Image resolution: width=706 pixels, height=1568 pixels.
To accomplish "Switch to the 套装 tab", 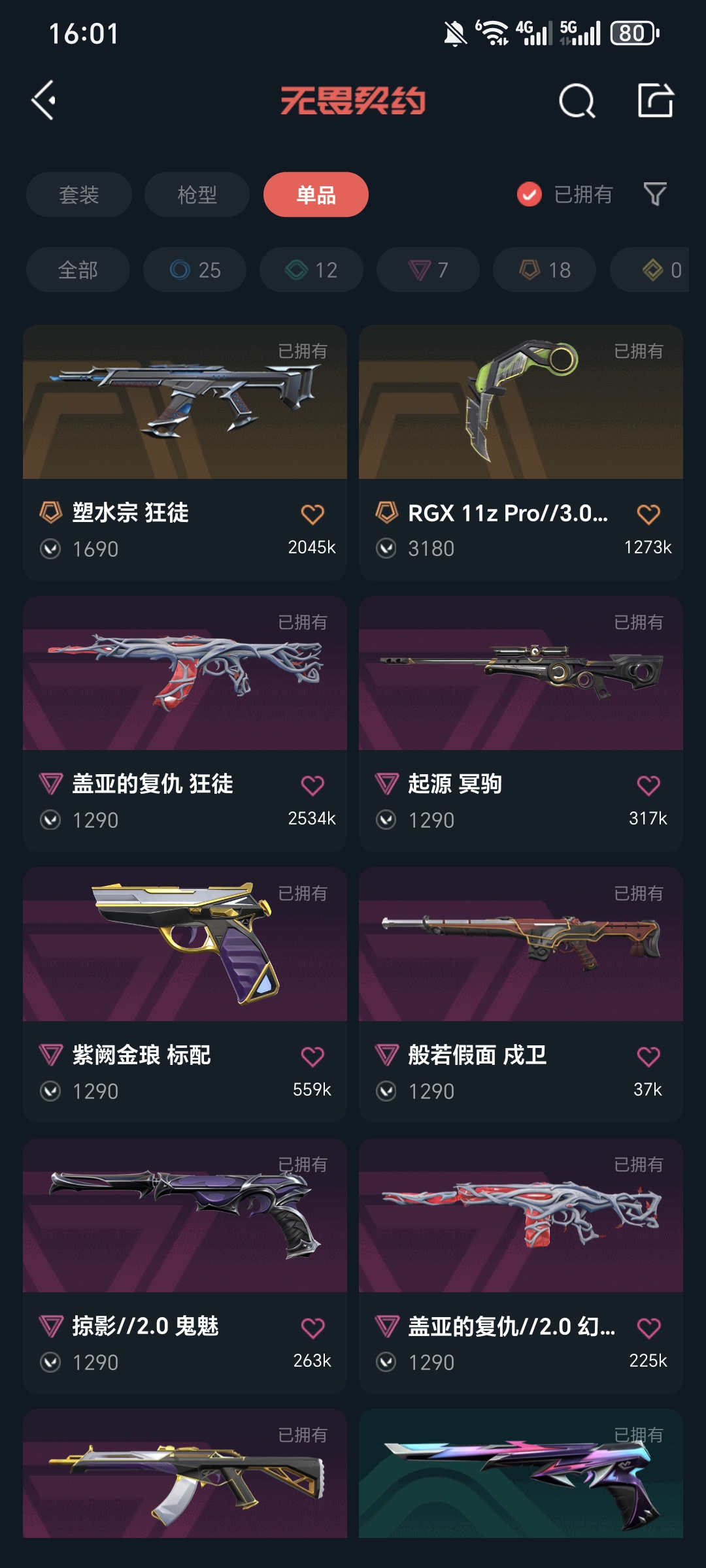I will [x=79, y=195].
